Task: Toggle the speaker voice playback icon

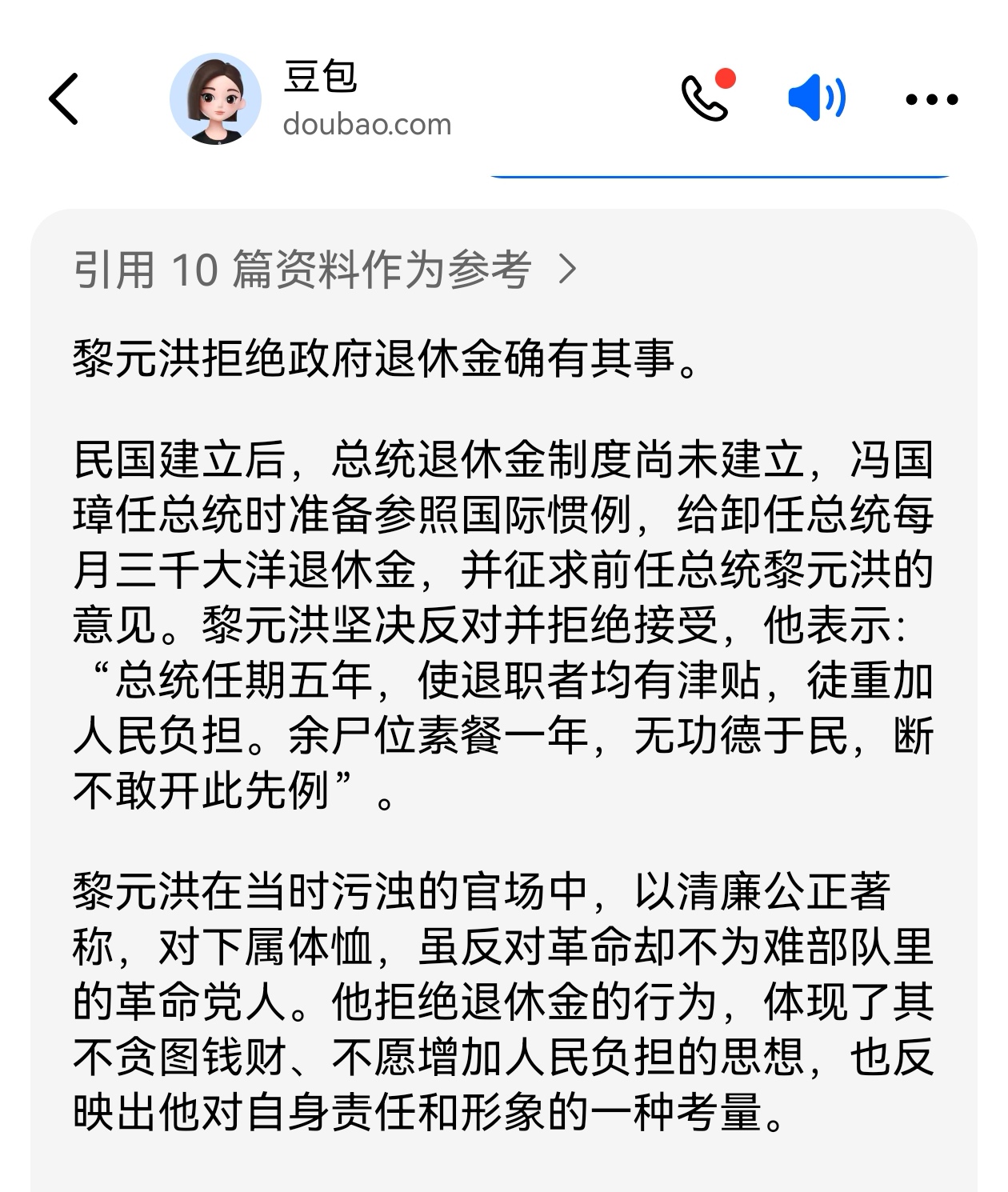Action: (816, 98)
